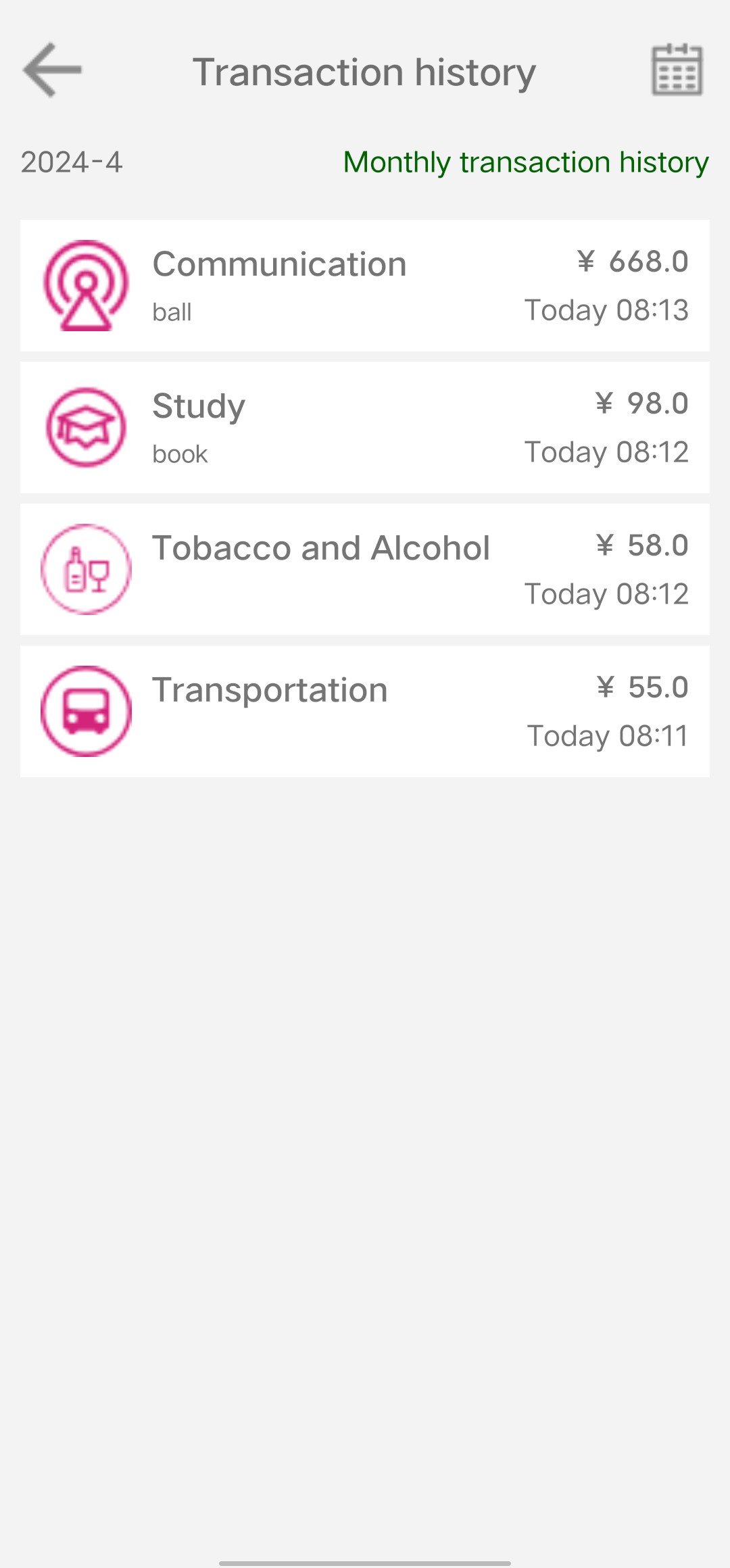This screenshot has width=730, height=1568.
Task: View Monthly transaction history
Action: [525, 162]
